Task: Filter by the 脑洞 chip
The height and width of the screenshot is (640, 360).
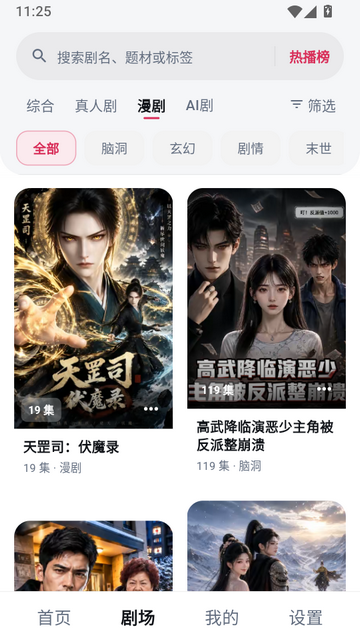Action: click(114, 148)
